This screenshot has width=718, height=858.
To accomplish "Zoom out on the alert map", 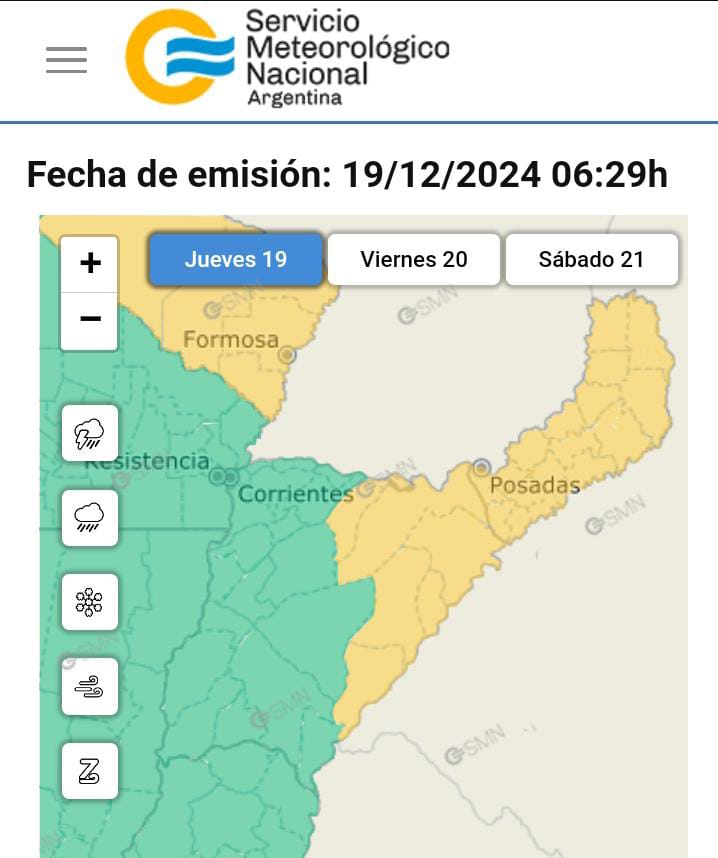I will [90, 320].
